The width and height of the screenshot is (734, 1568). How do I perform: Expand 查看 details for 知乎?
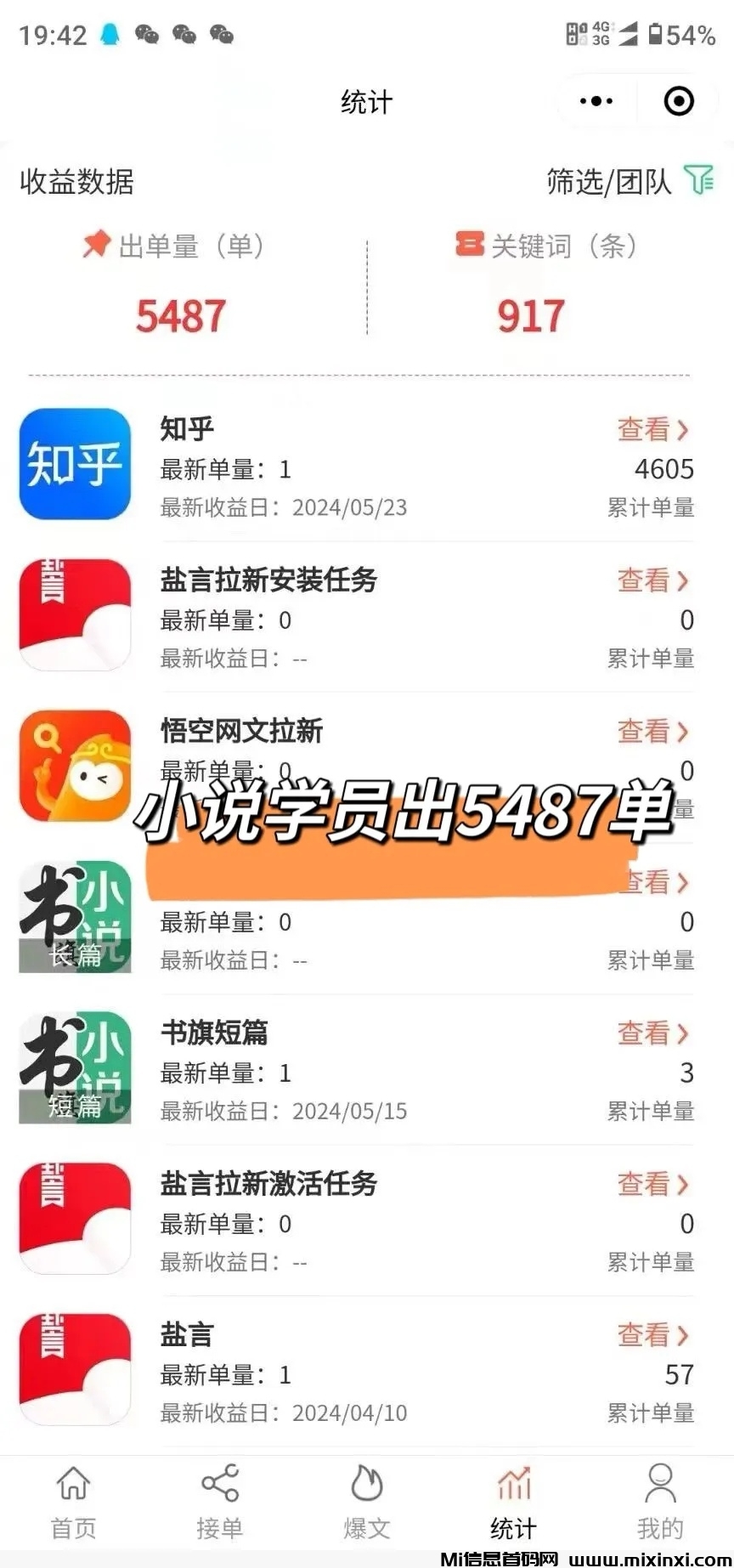[654, 430]
